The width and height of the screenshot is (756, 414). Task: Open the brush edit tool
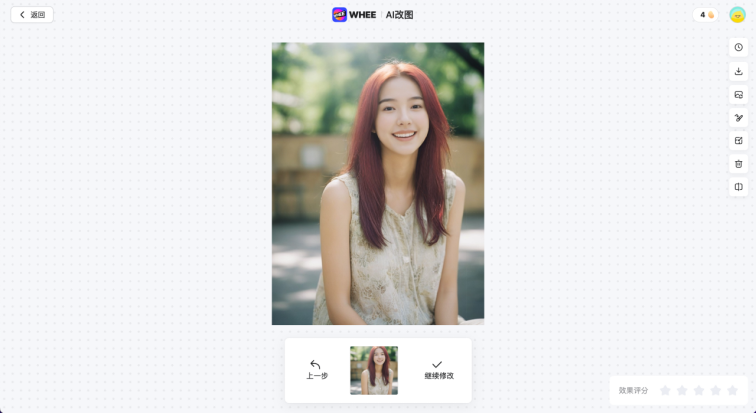738,118
